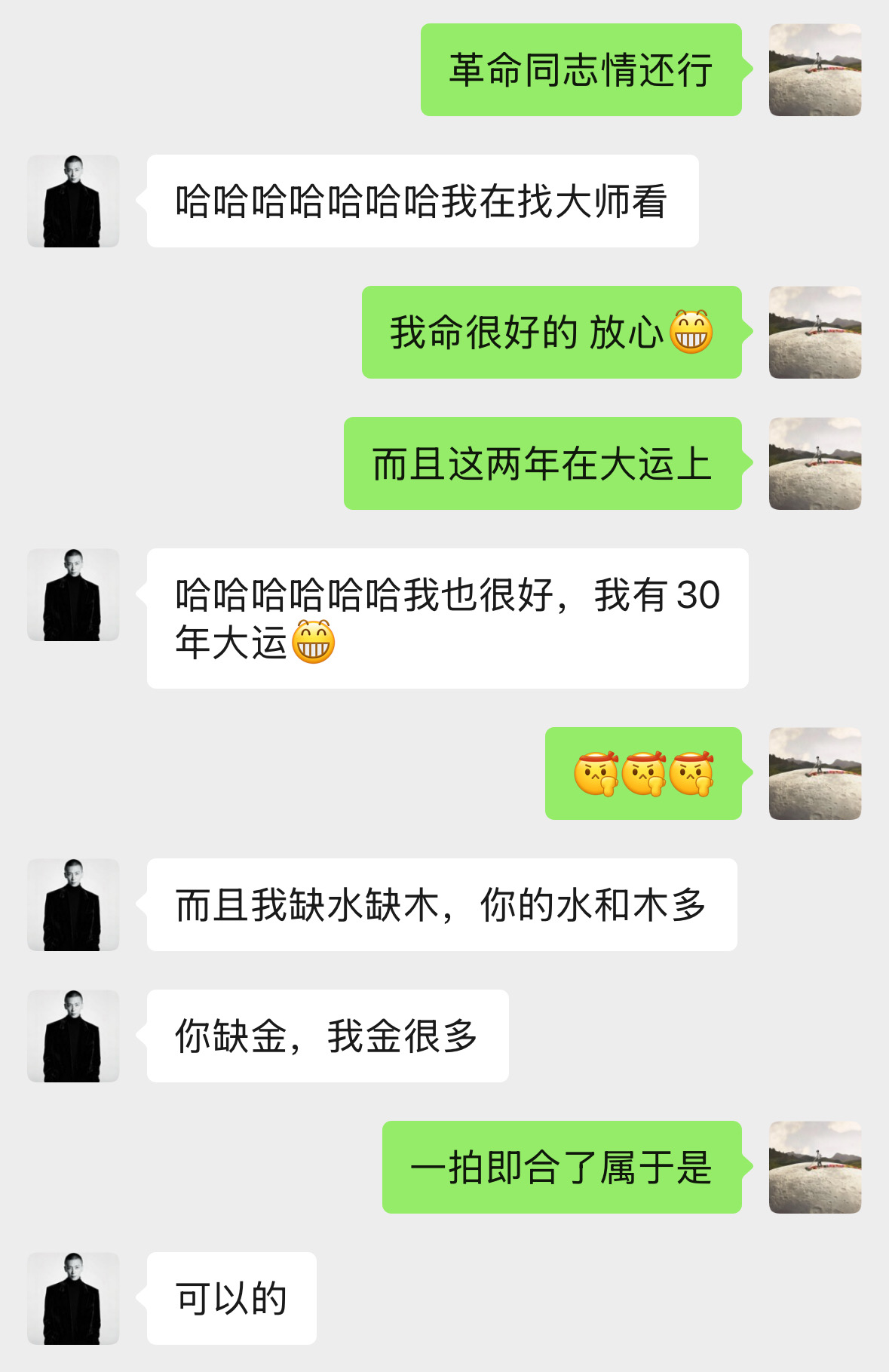Open sender's avatar beside 革命同志情还行
This screenshot has width=889, height=1372.
814,69
